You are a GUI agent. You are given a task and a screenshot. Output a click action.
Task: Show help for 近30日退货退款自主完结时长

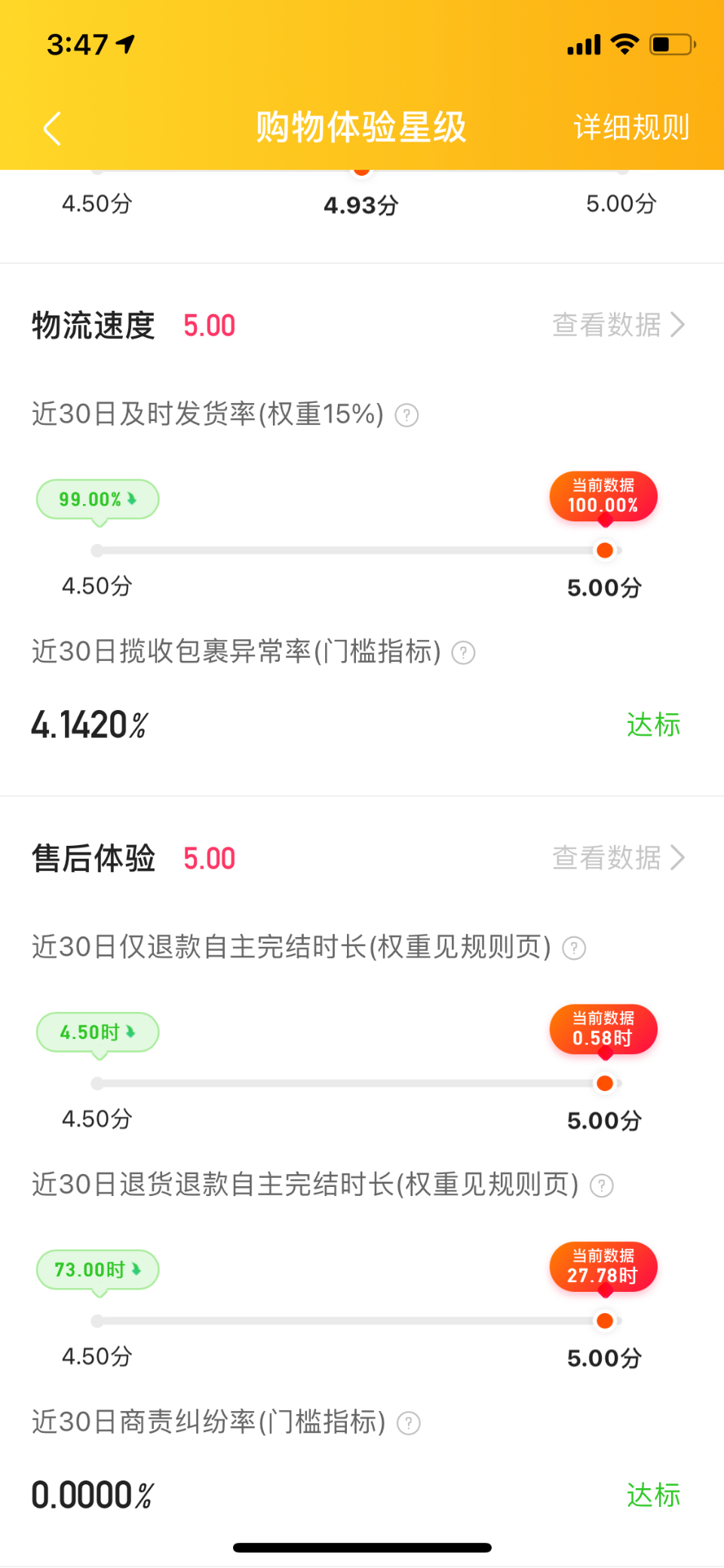[601, 1185]
